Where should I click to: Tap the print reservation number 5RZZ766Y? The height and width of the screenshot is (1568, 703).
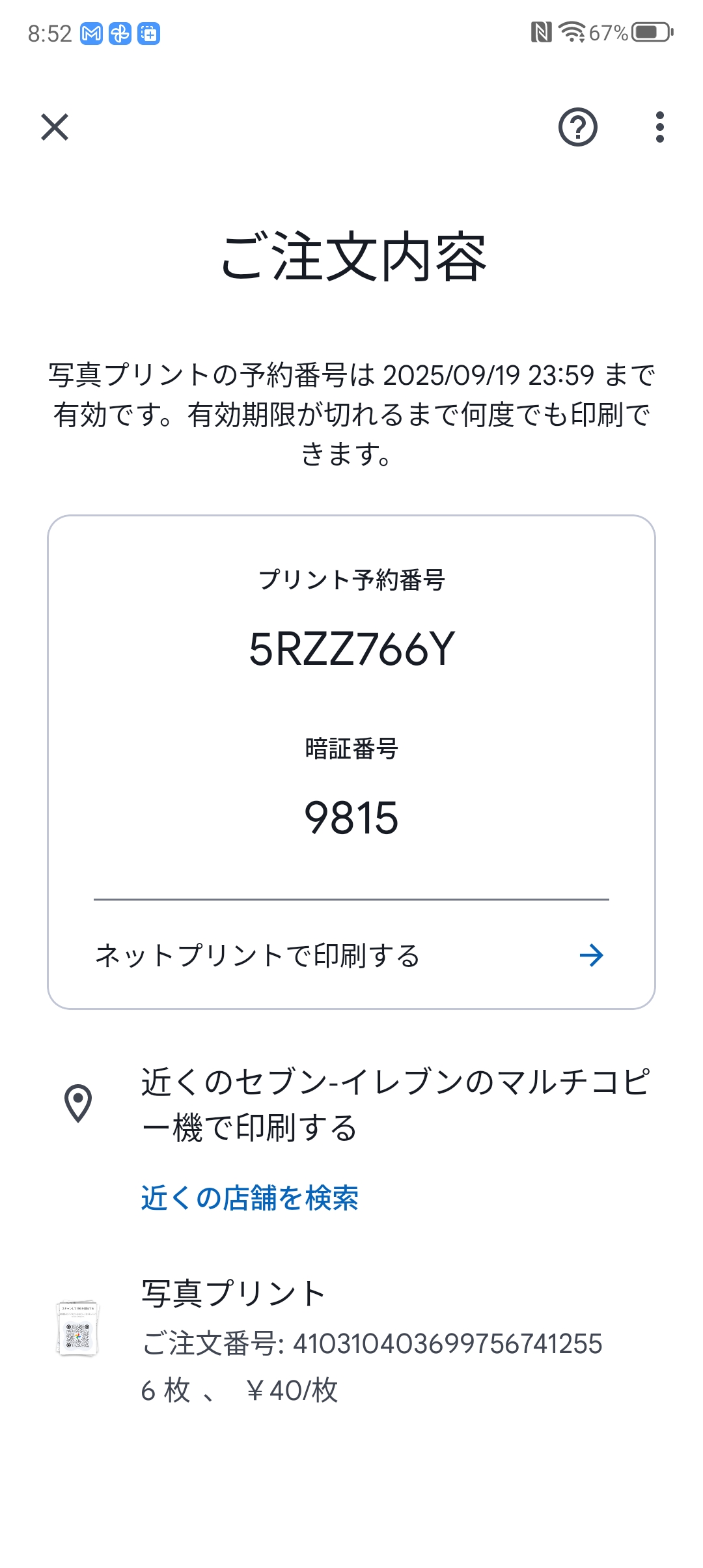point(351,645)
